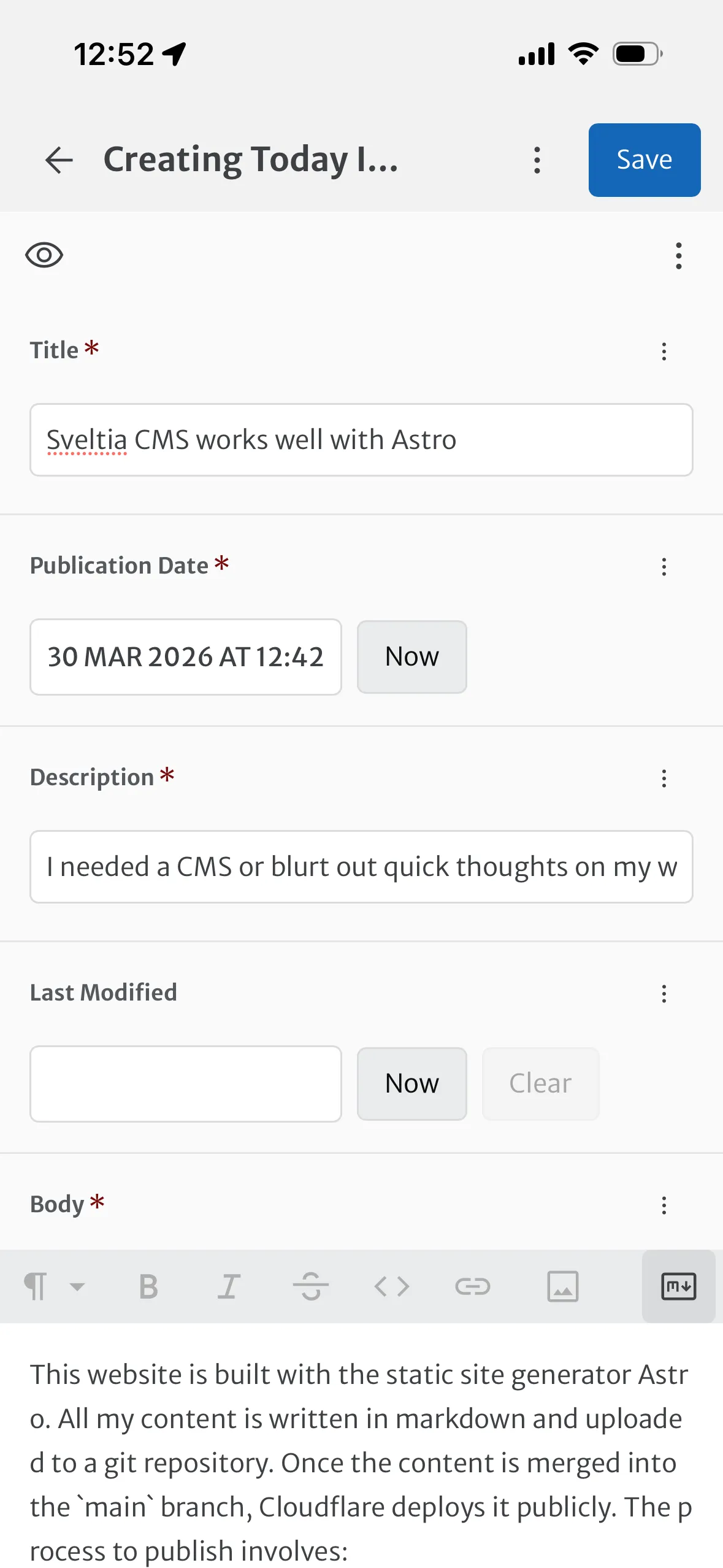
Task: Insert an image into the body
Action: (563, 1286)
